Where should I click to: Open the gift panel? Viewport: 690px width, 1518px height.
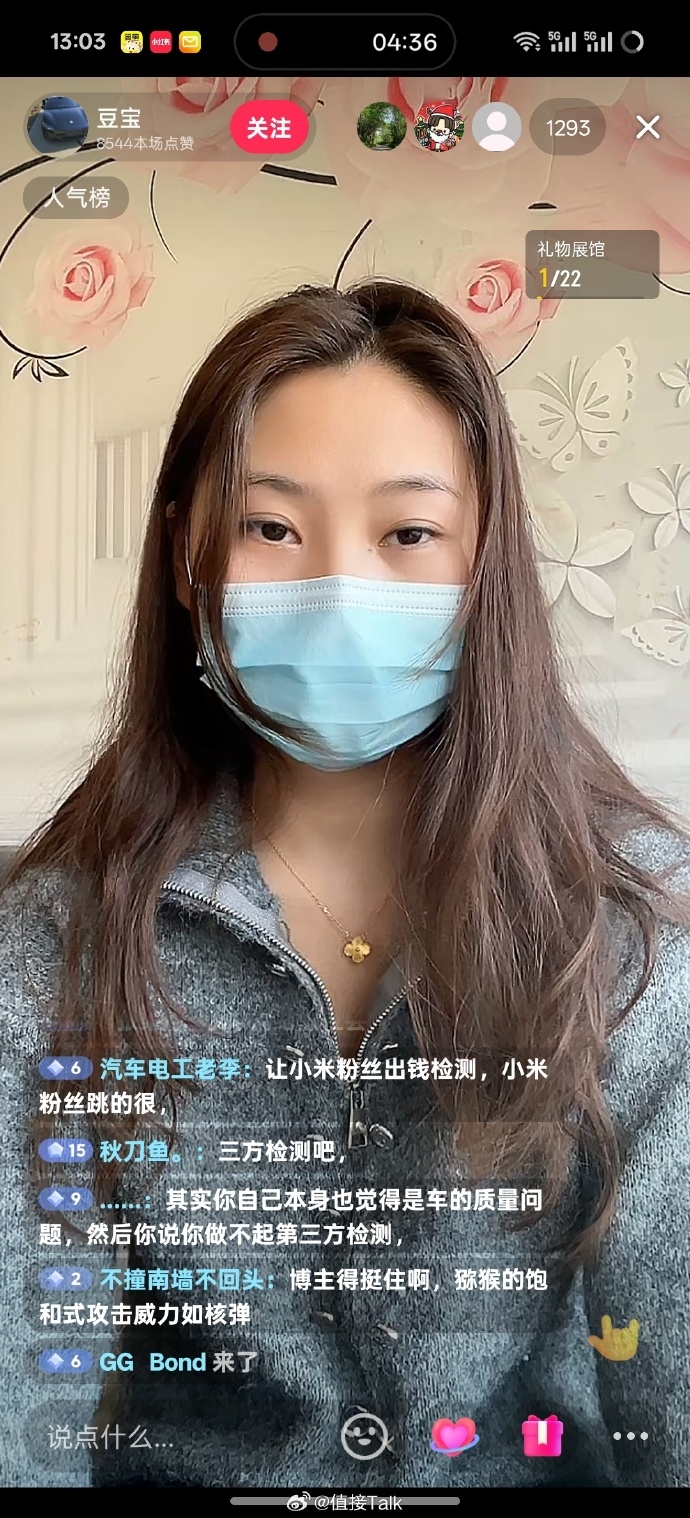[543, 1437]
